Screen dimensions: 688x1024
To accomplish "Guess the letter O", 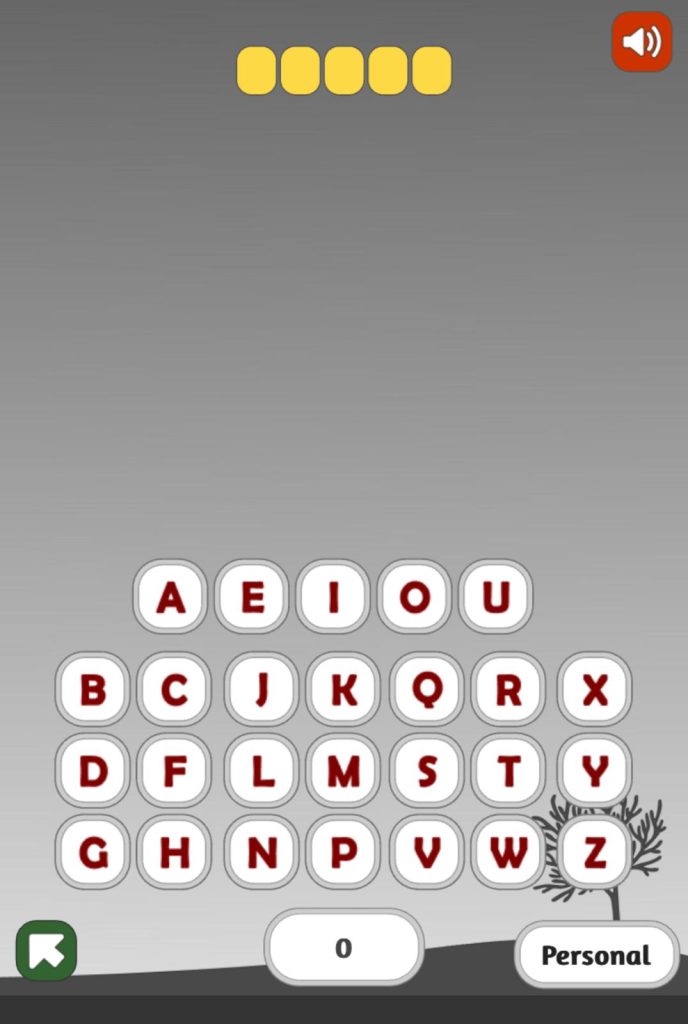I will tap(414, 597).
